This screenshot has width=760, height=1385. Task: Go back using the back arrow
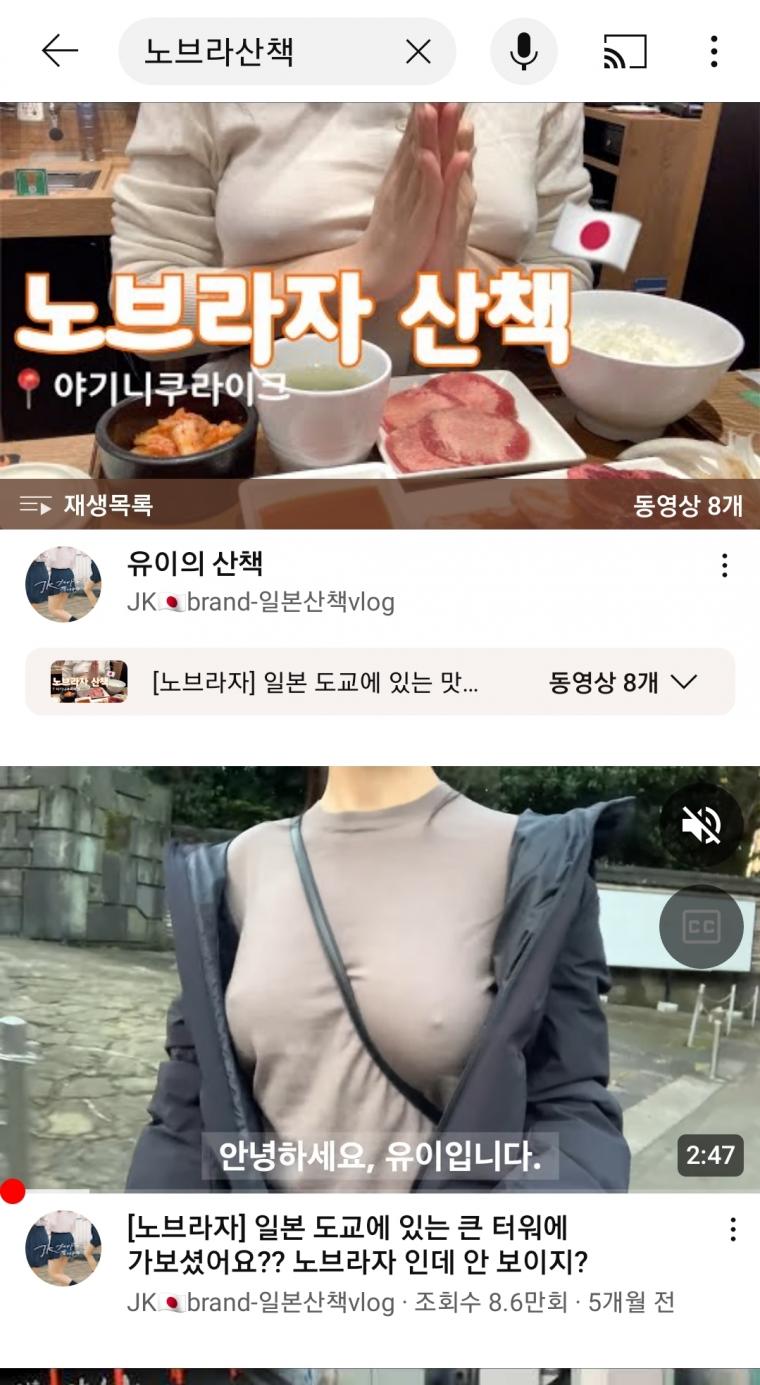coord(60,51)
